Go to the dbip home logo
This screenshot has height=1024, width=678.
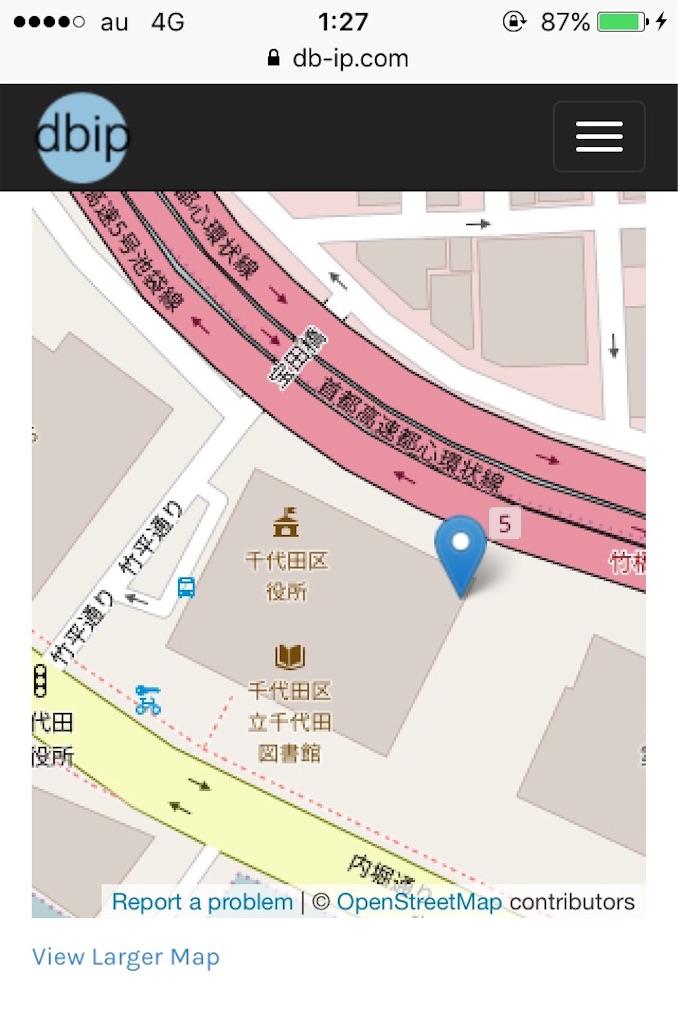[x=82, y=137]
